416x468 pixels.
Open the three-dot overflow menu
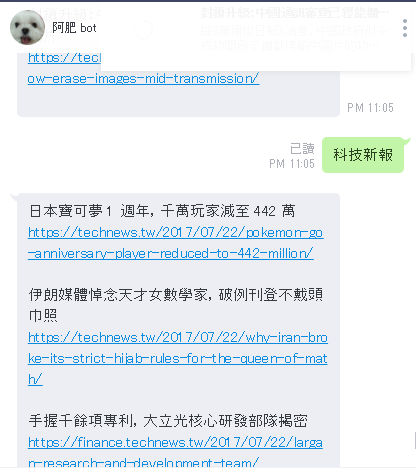tap(405, 28)
